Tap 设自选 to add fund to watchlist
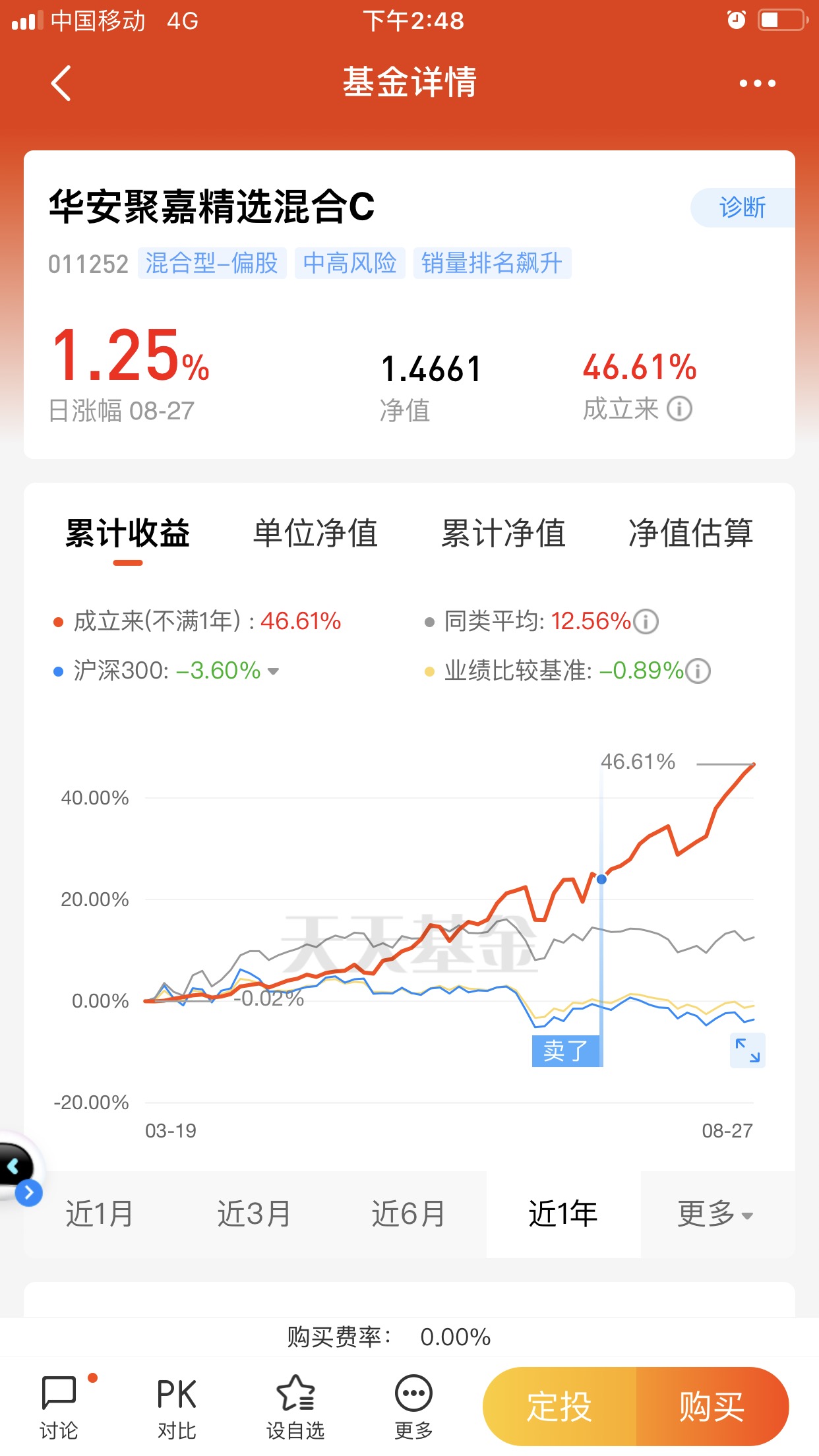Screen dimensions: 819x1456 295,1405
